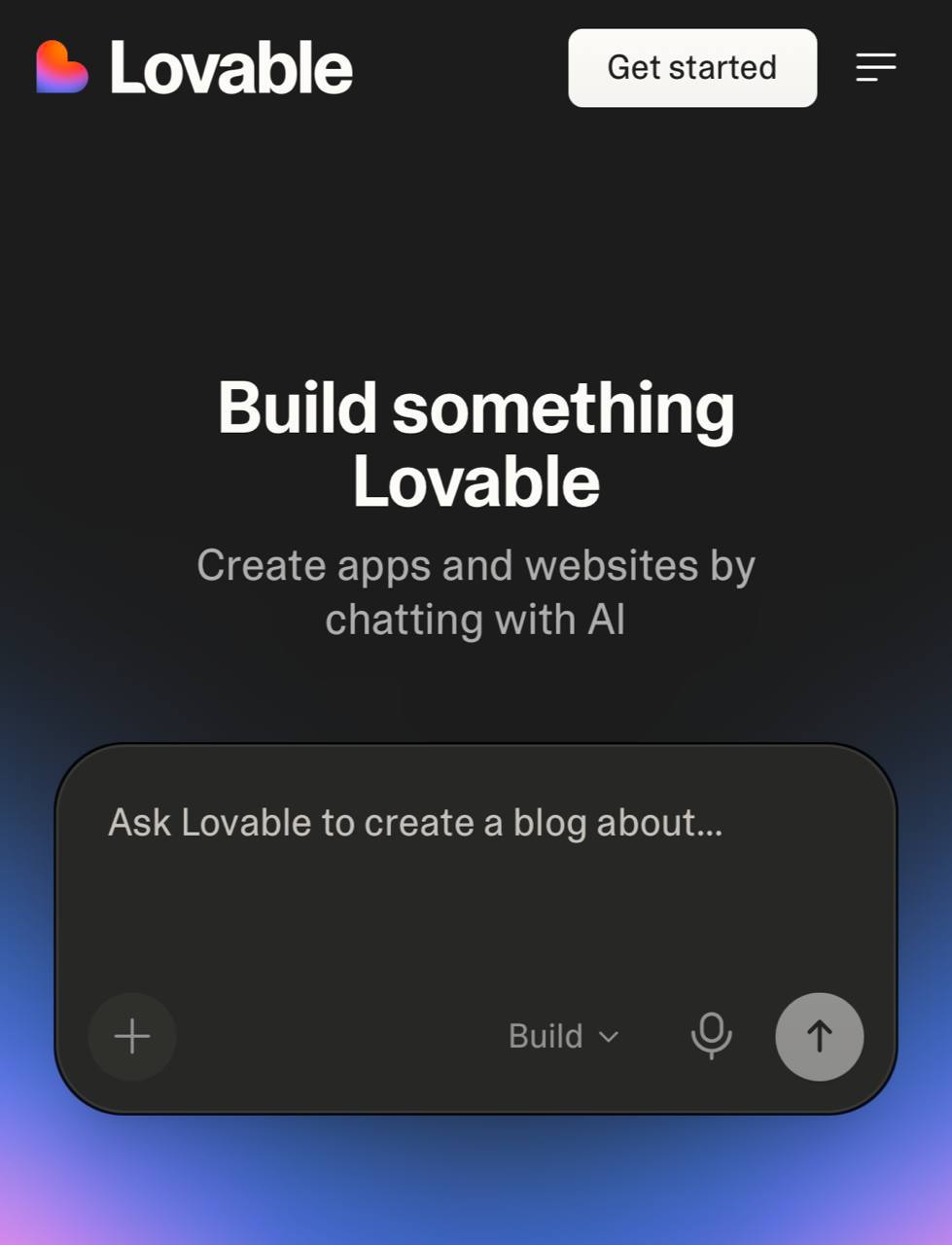Send the prompt with the arrow button
This screenshot has width=952, height=1245.
pyautogui.click(x=819, y=1036)
